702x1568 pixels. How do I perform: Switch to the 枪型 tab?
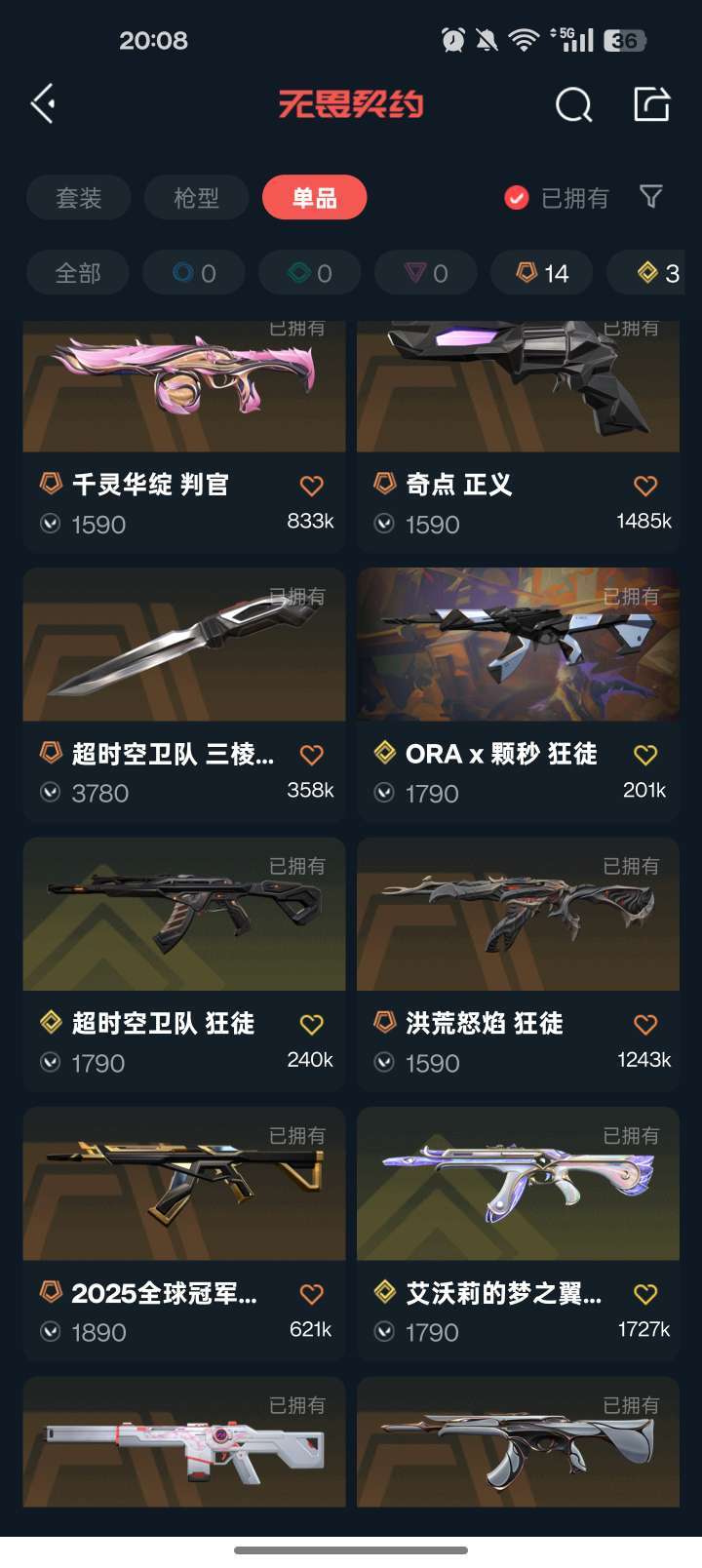point(196,198)
